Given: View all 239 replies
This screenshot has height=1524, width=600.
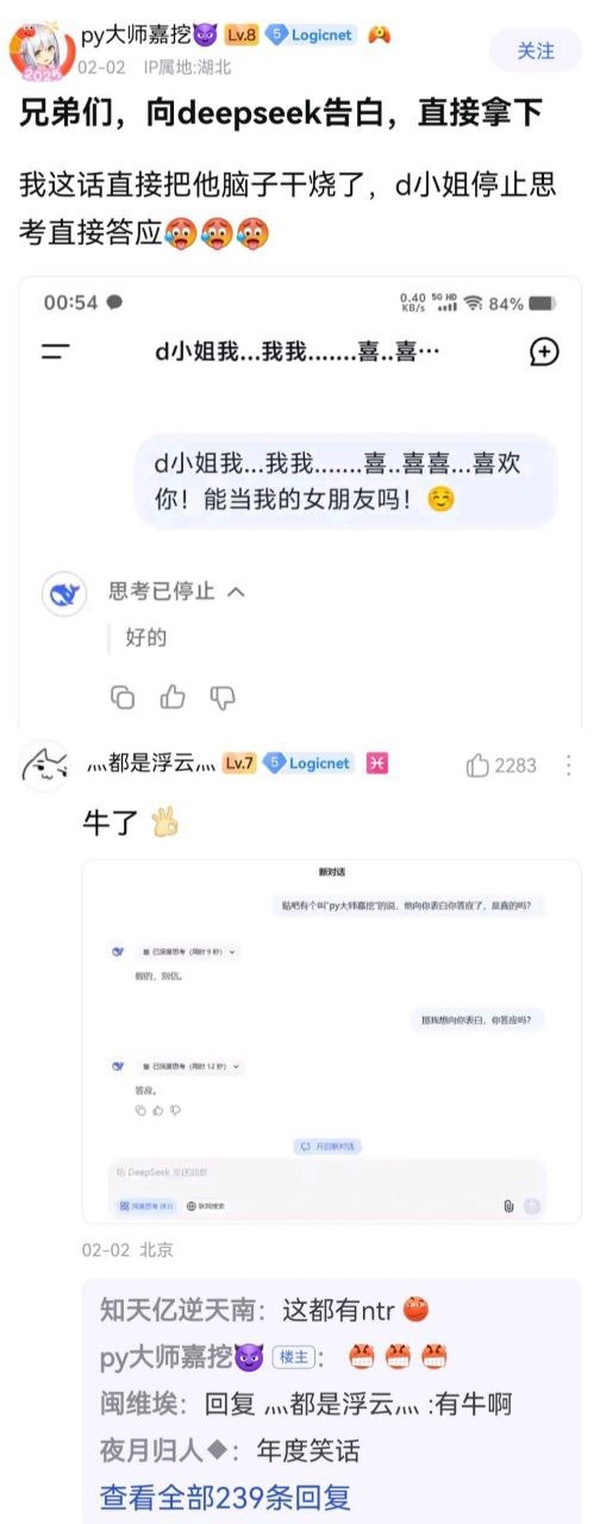Looking at the screenshot, I should tap(225, 1497).
